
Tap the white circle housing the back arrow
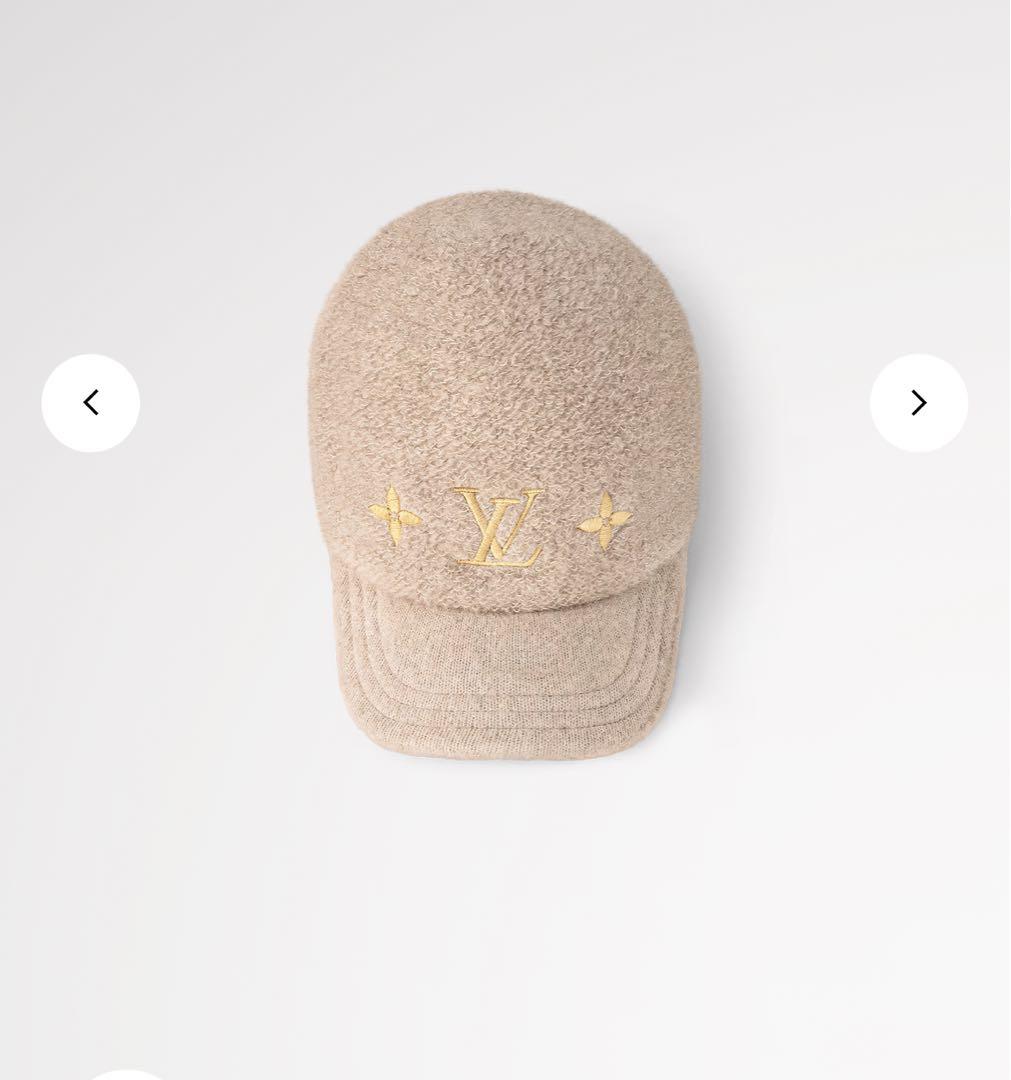coord(91,402)
